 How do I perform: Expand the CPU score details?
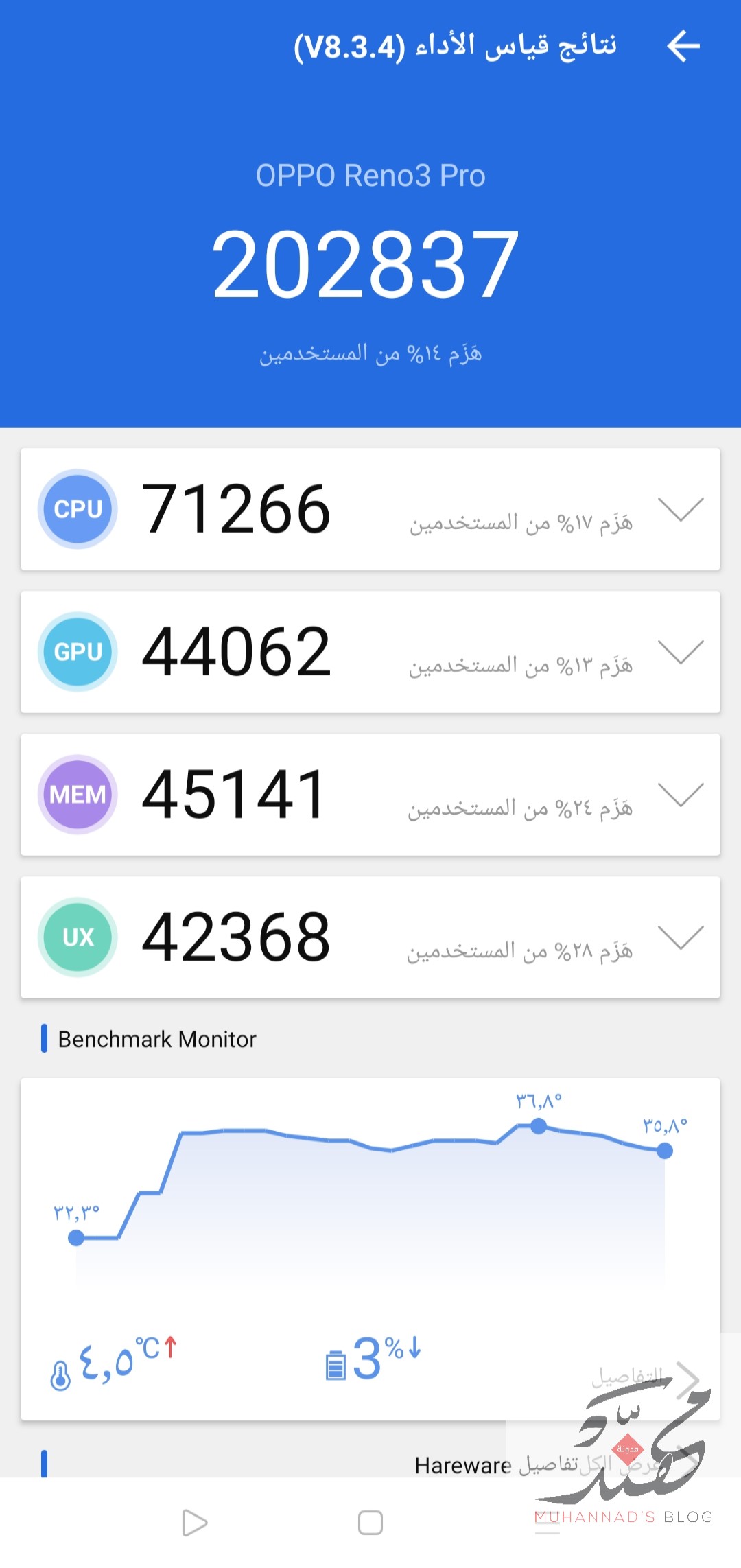click(681, 509)
